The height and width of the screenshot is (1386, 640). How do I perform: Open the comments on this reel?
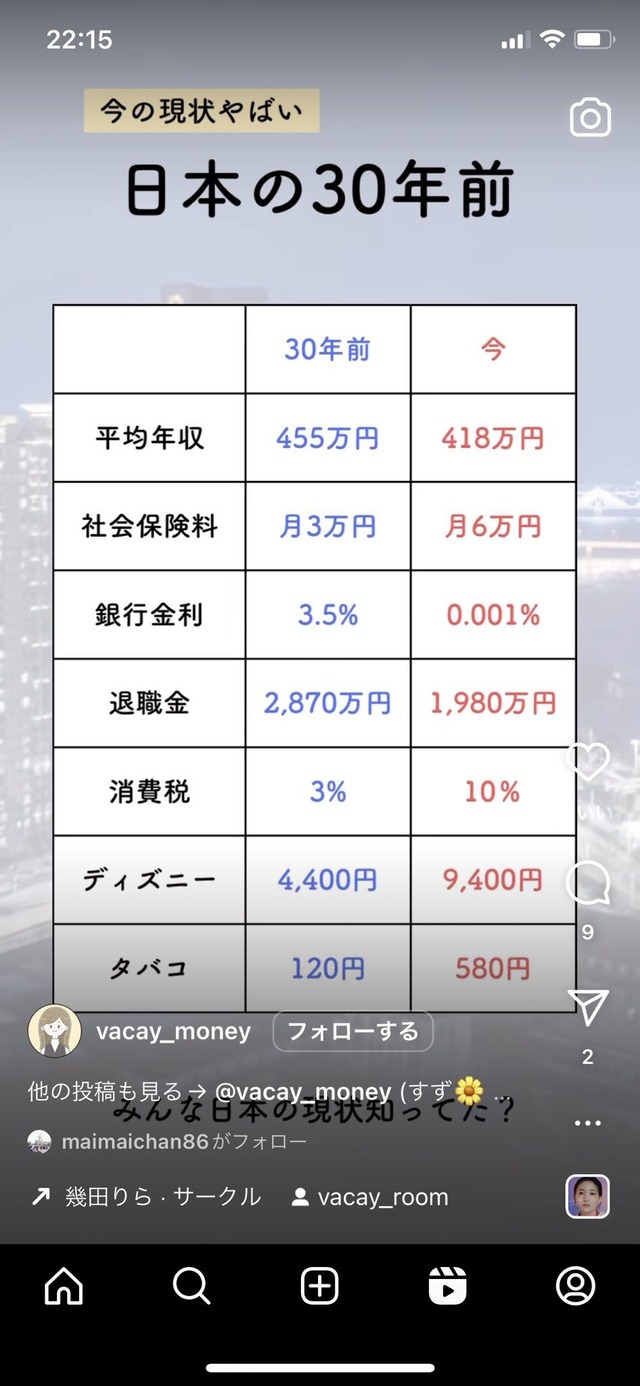point(588,884)
